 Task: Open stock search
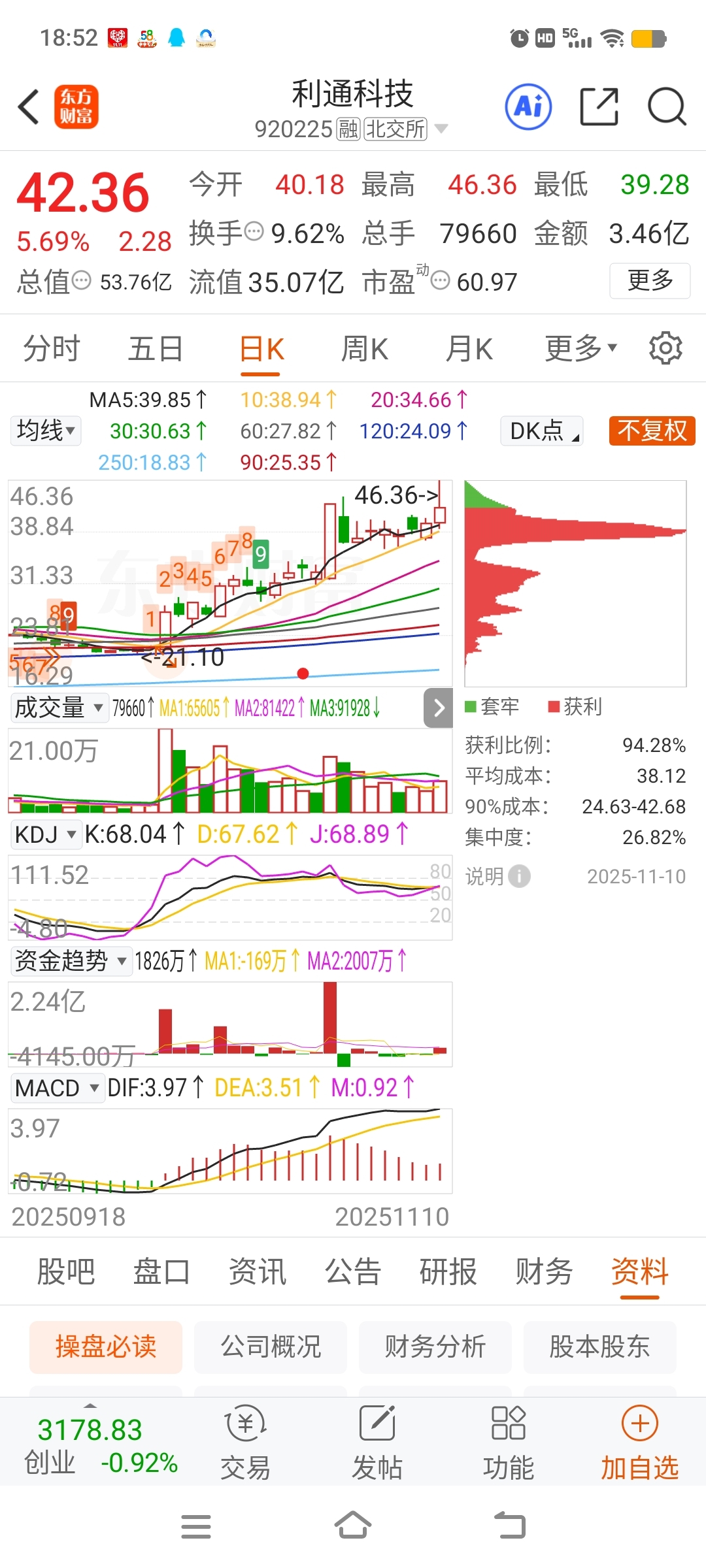(666, 107)
